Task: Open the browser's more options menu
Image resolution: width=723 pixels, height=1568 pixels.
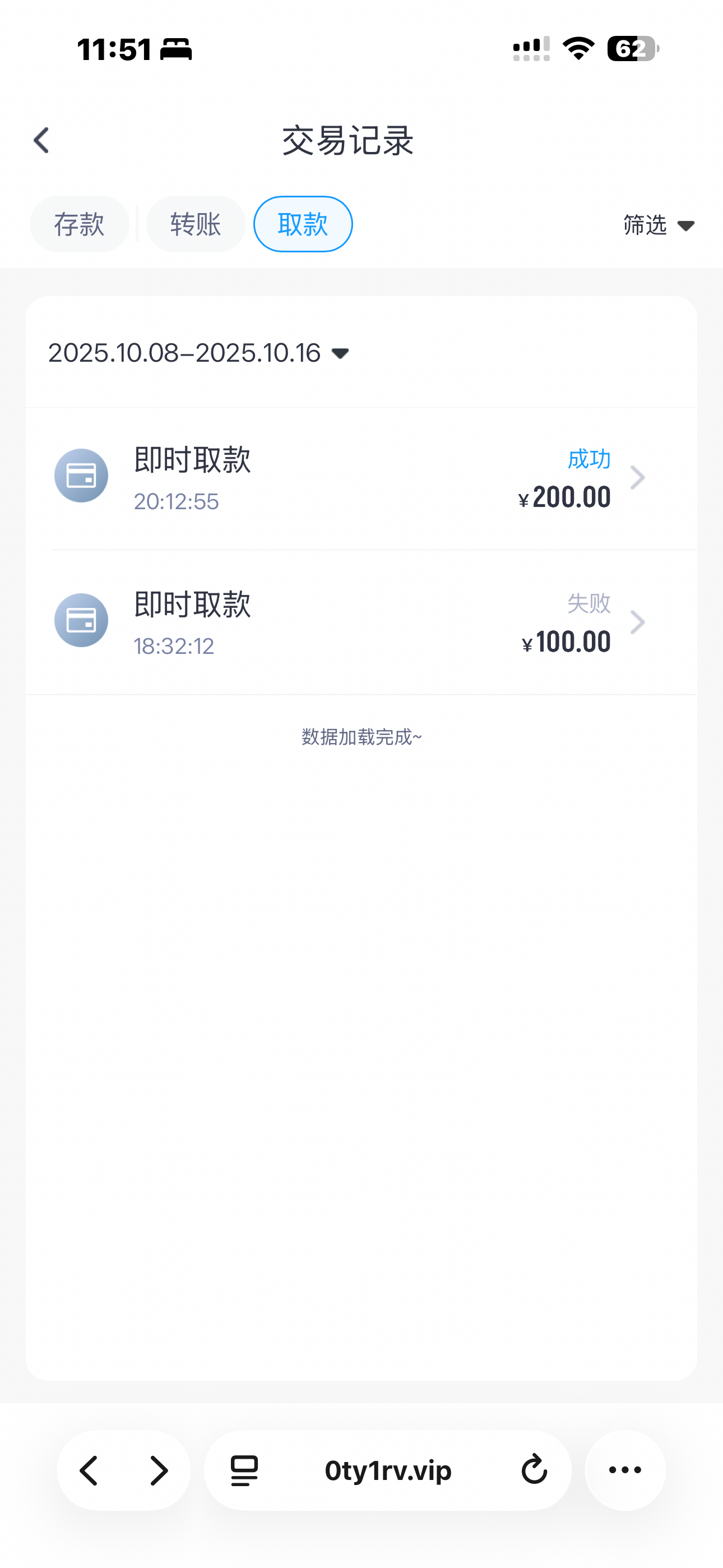Action: click(625, 1470)
